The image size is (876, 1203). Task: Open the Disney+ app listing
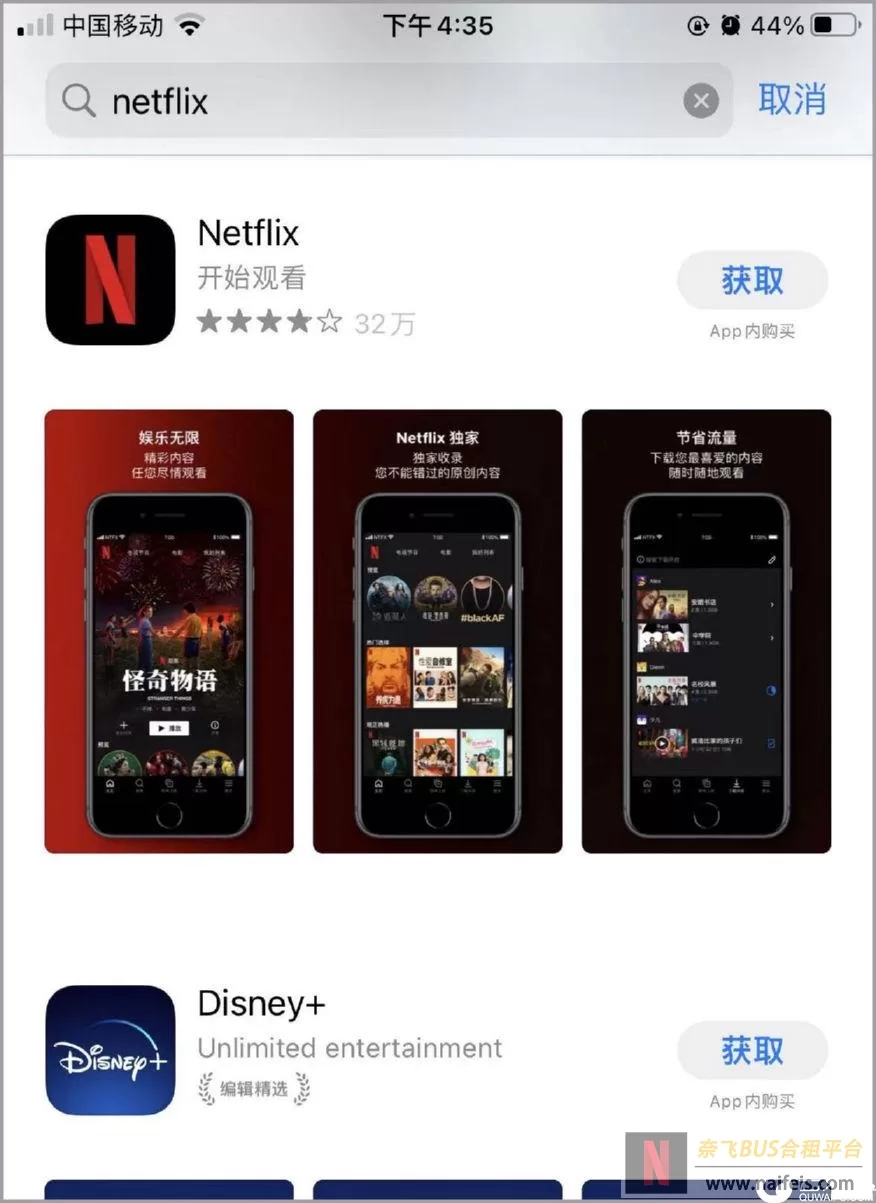point(262,1004)
